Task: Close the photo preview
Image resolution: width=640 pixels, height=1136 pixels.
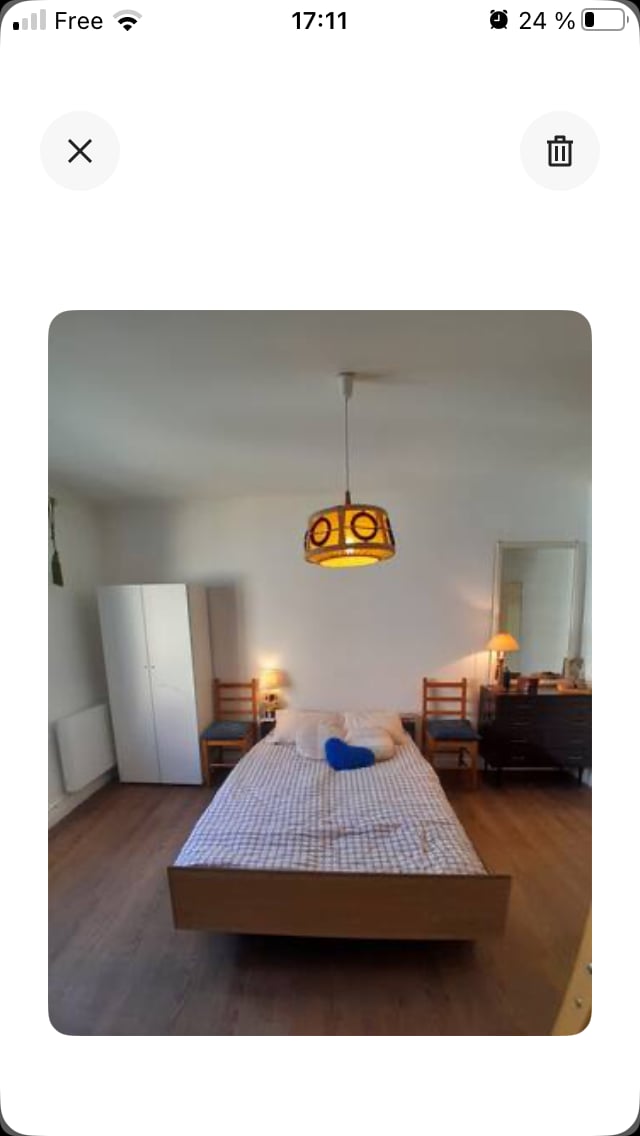Action: [x=80, y=151]
